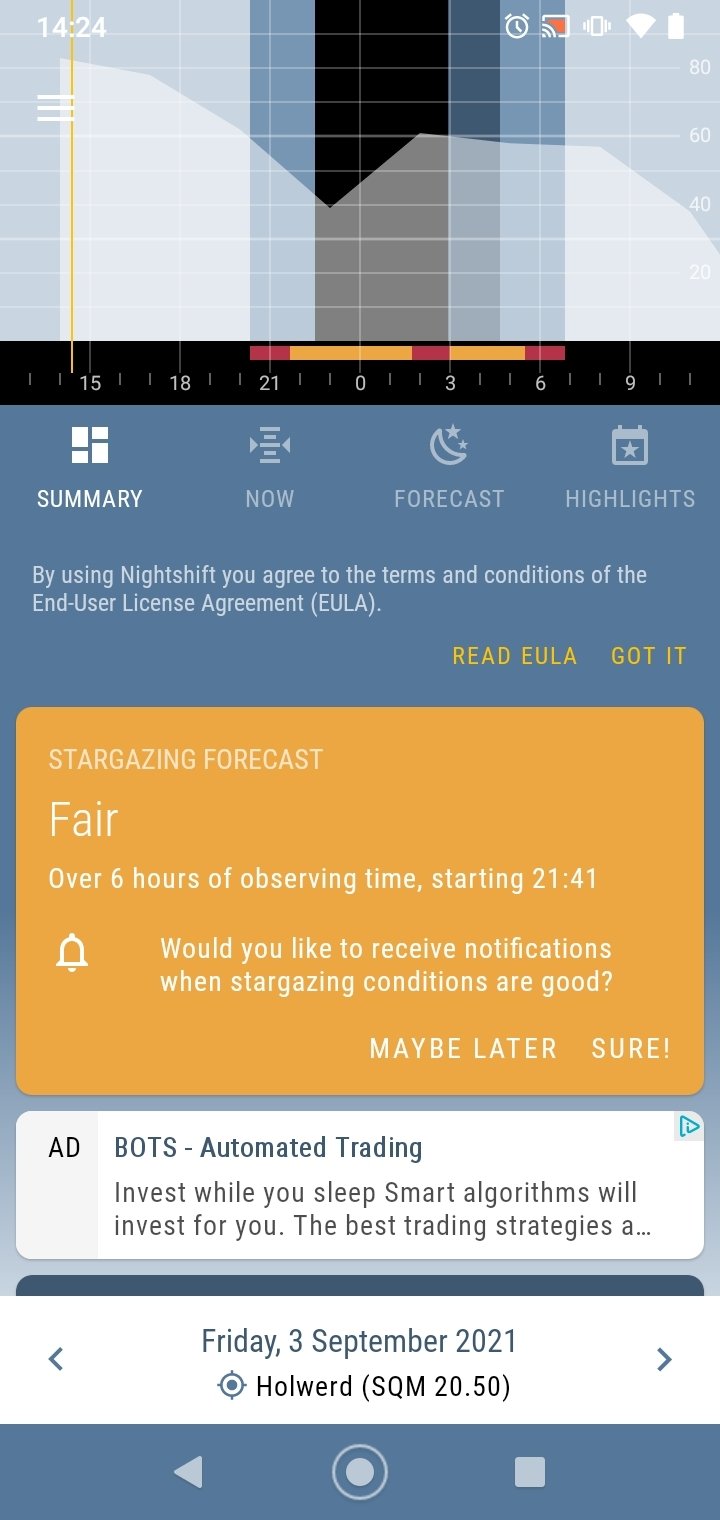Dismiss the EULA notice with GOT IT
Viewport: 720px width, 1520px height.
[649, 656]
